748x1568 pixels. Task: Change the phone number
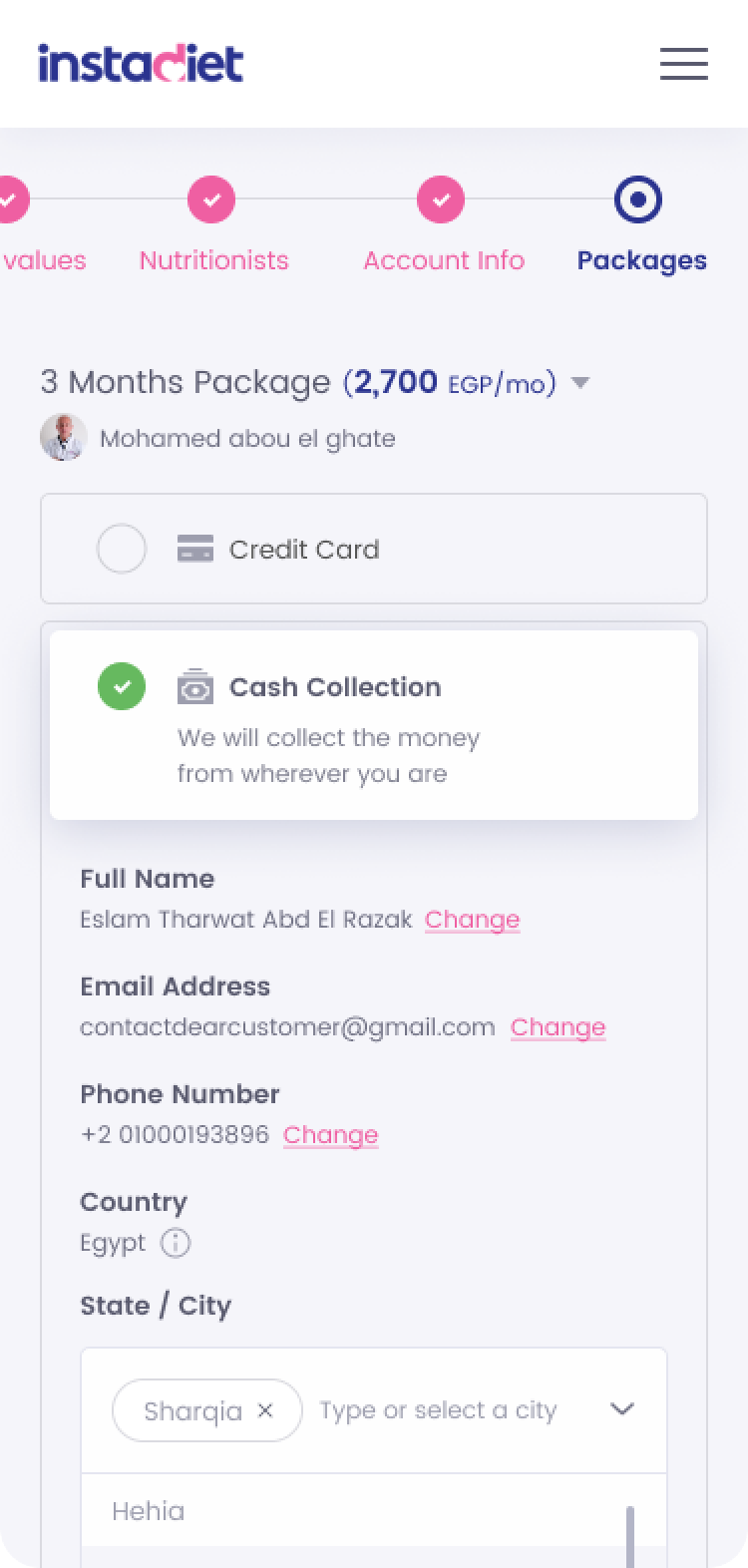coord(330,1135)
